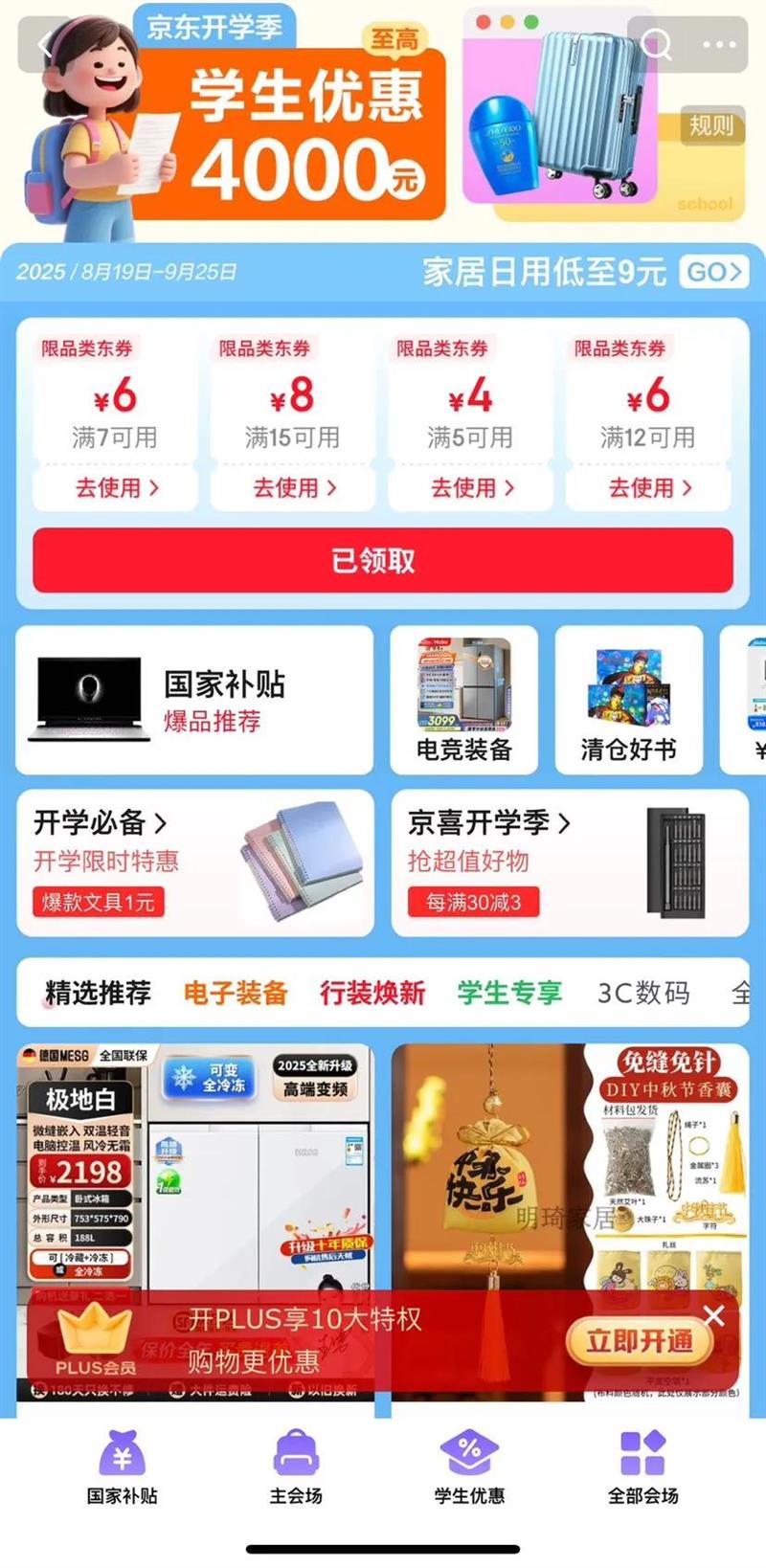766x1568 pixels.
Task: Open 开学必备 limited-time deals card
Action: click(x=195, y=862)
